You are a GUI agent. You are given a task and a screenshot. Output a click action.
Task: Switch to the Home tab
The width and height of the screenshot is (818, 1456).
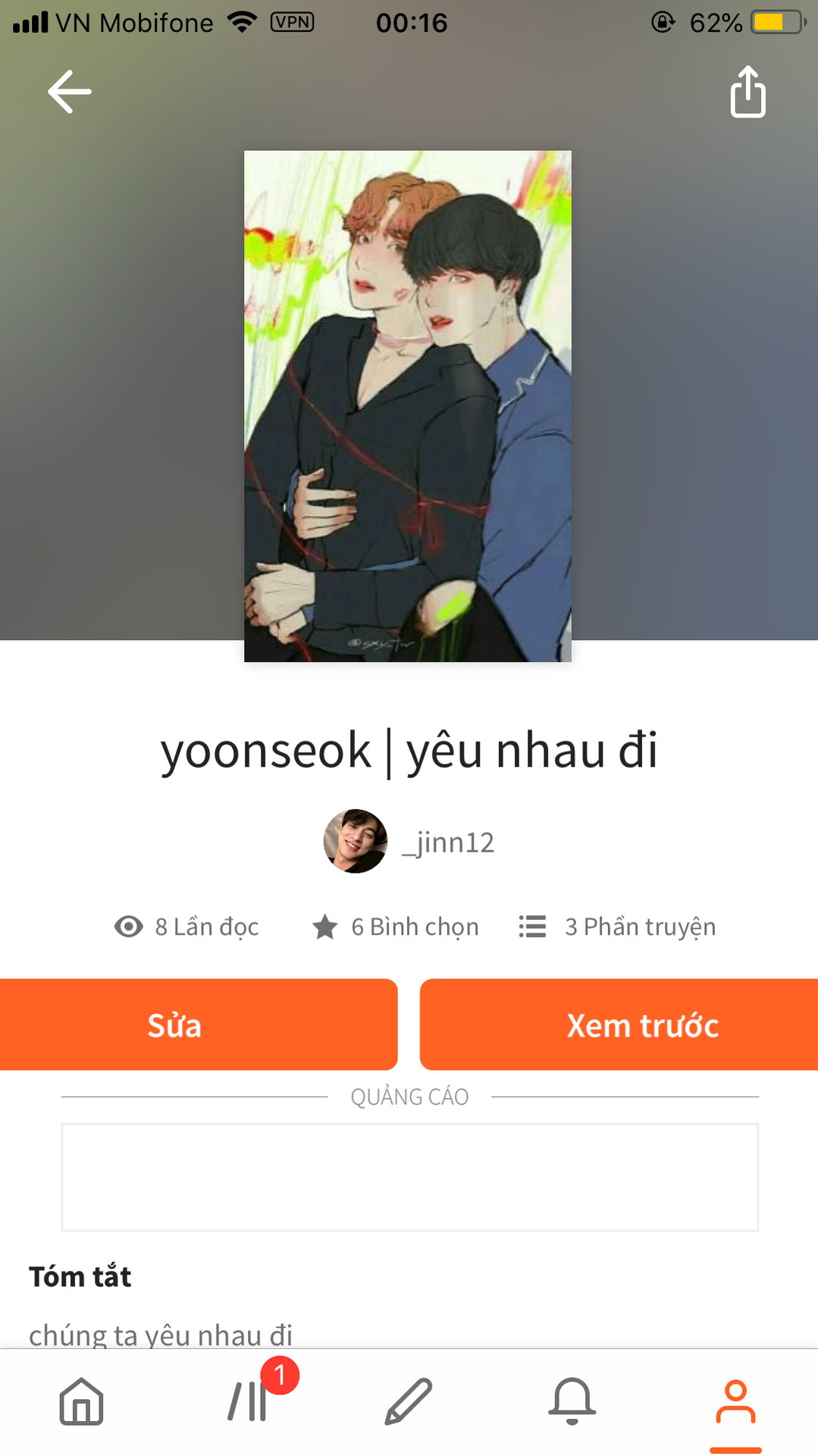[x=82, y=1401]
